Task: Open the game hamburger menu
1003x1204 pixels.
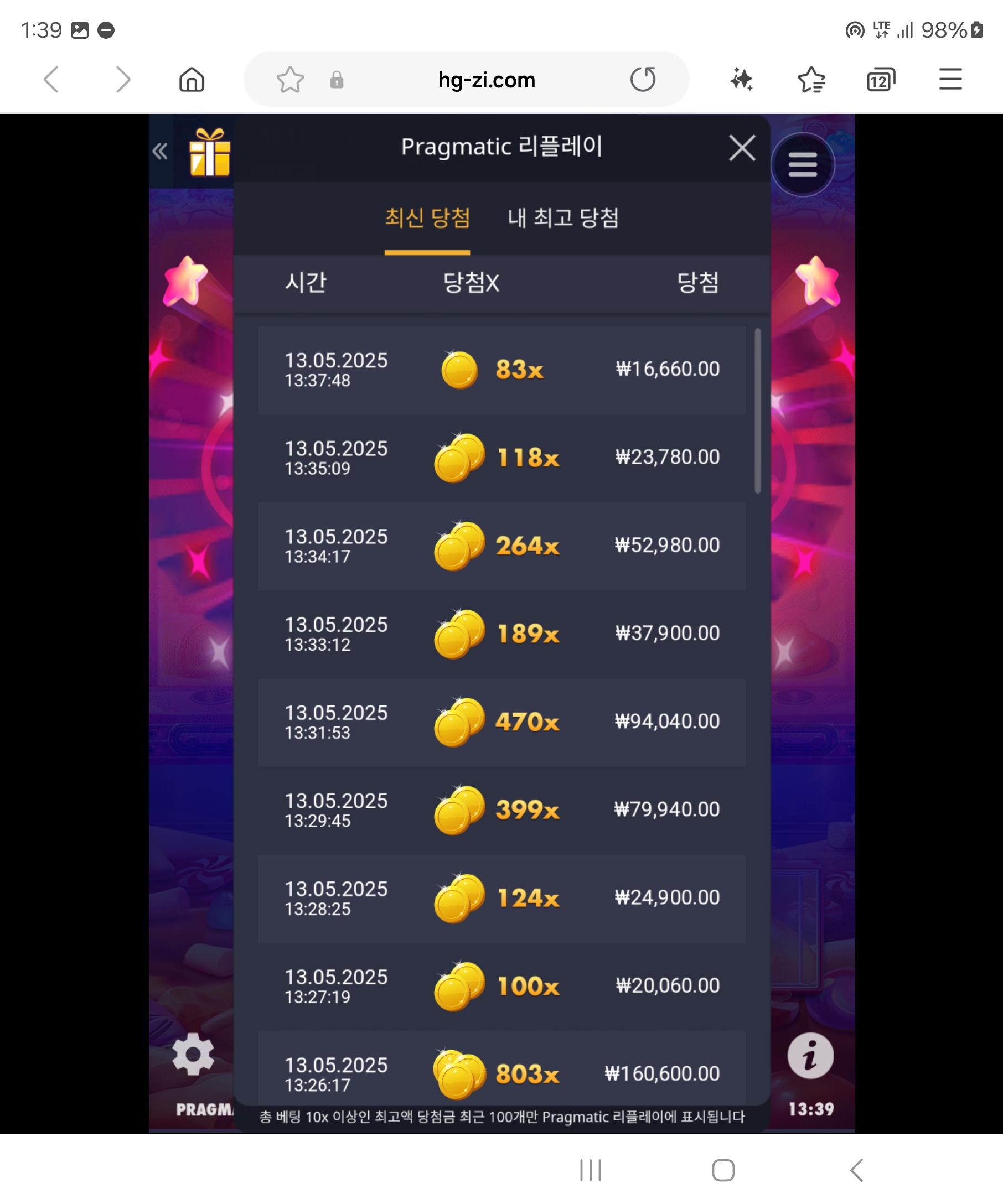Action: 802,165
